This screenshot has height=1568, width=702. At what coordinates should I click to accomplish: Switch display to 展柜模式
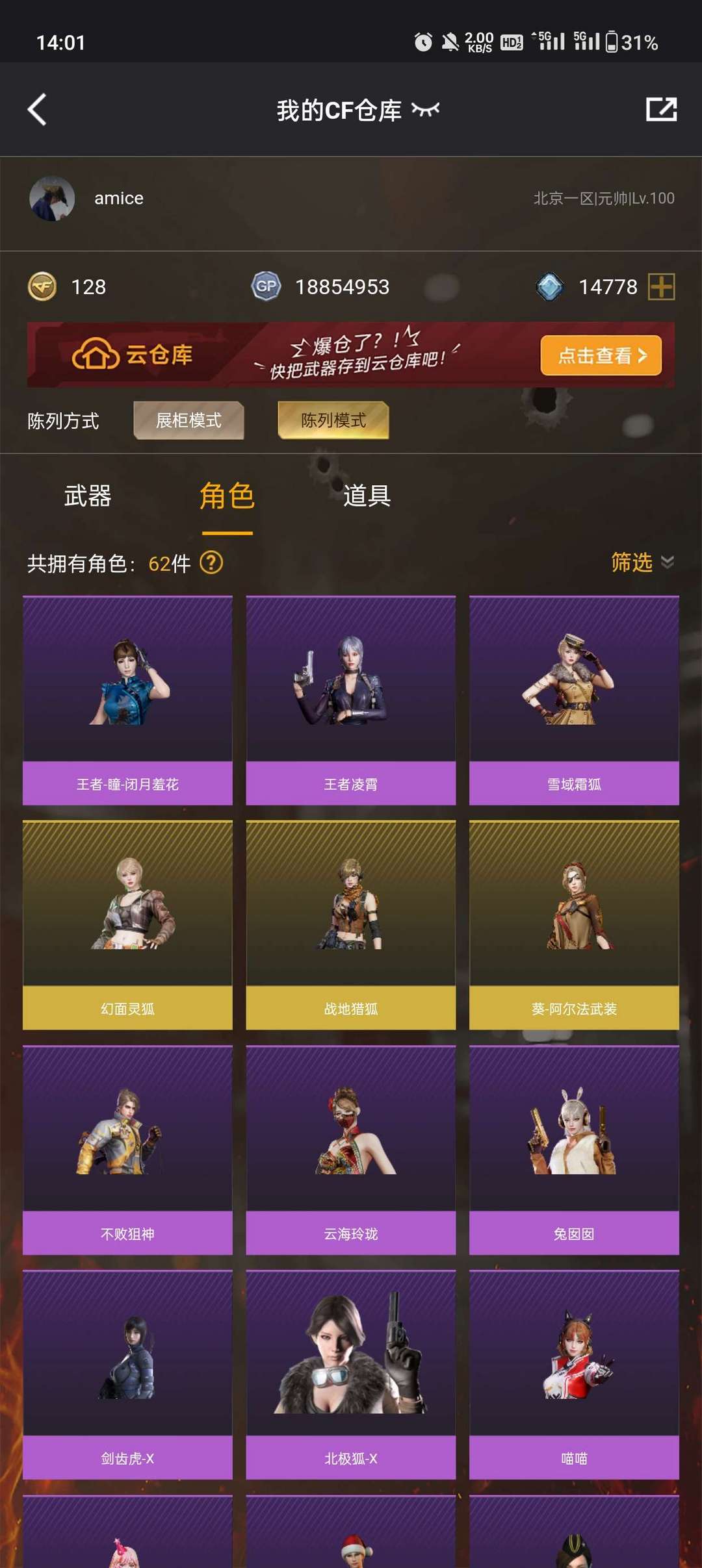(188, 420)
